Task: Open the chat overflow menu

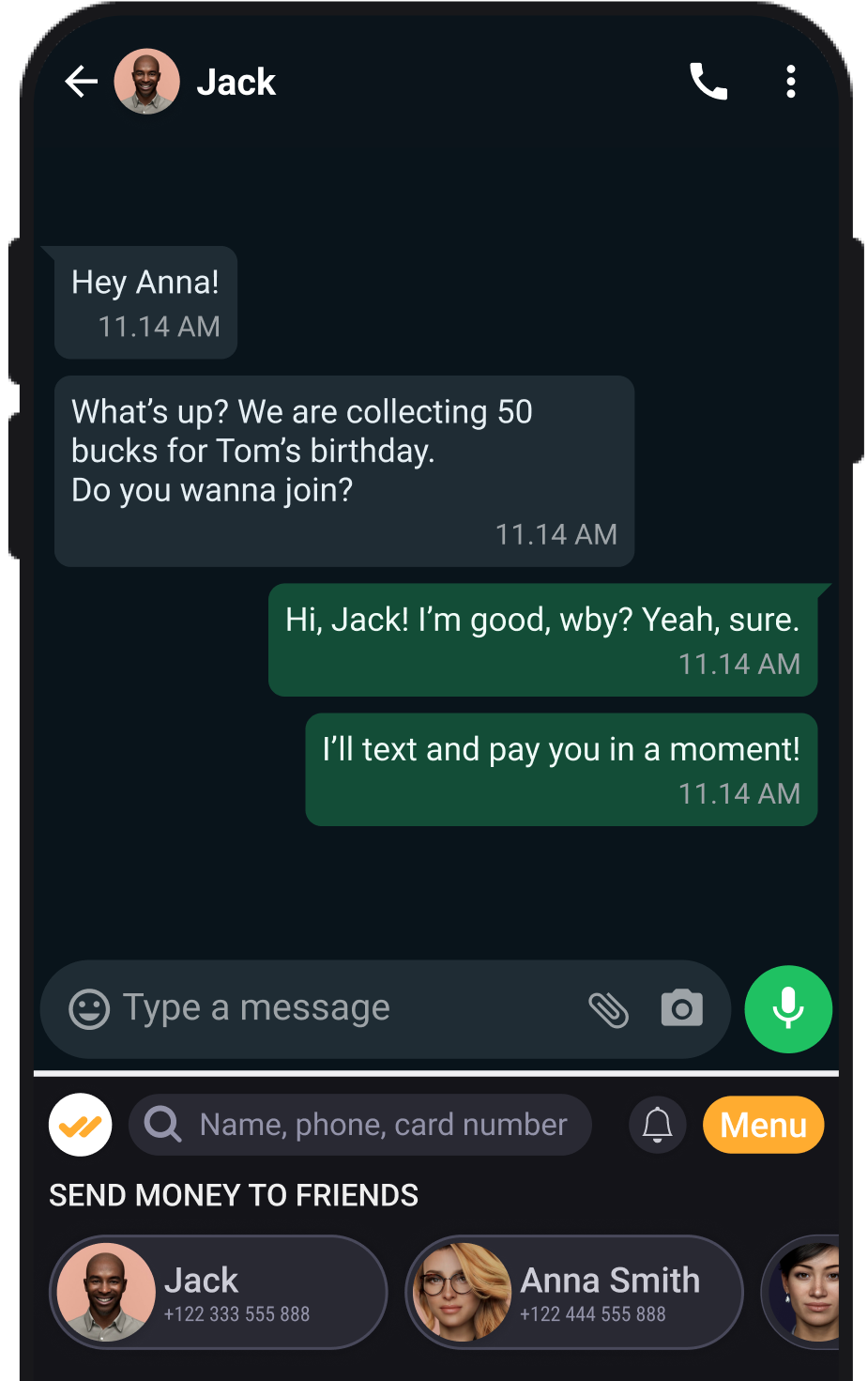Action: [791, 82]
